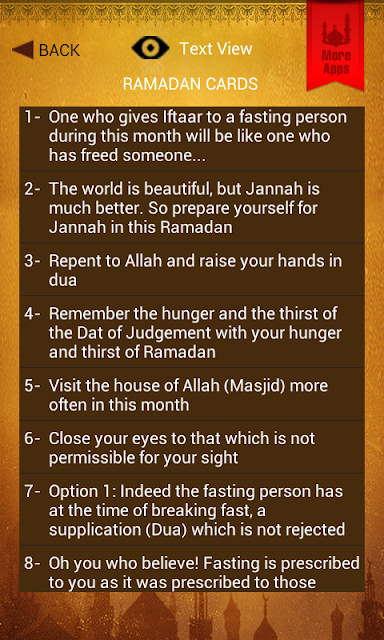Open card 2 about Jannah being better

(192, 207)
